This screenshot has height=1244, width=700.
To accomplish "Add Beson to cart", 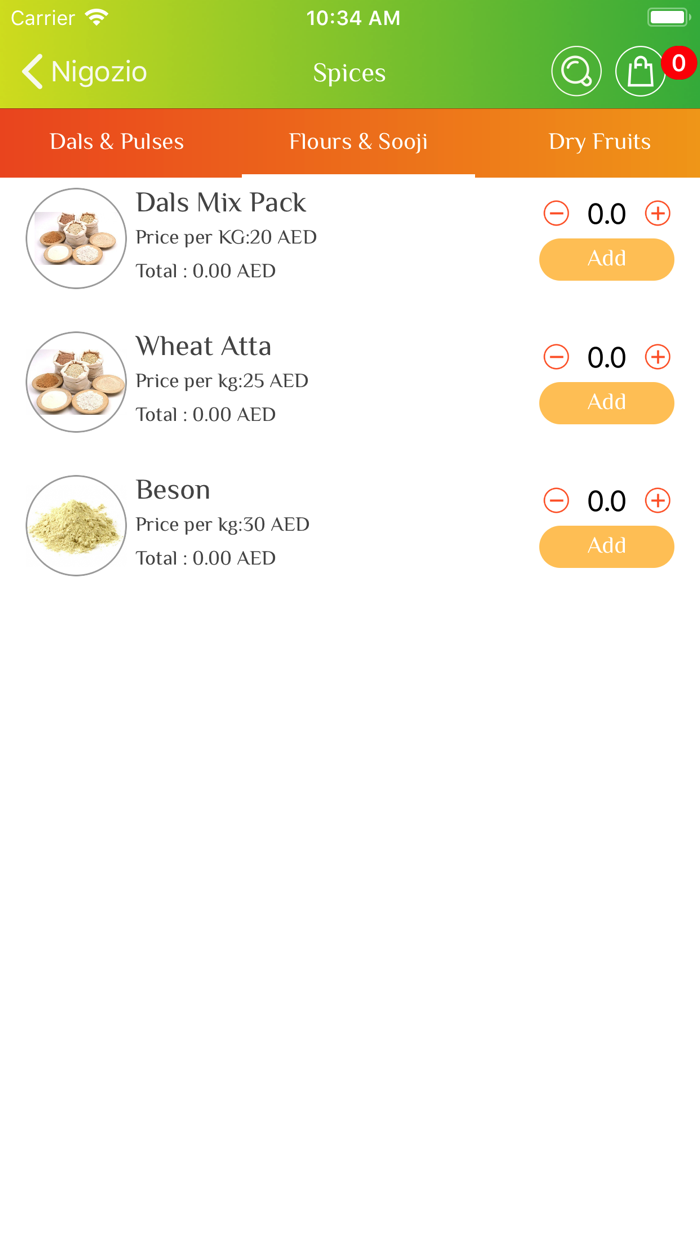I will click(606, 546).
